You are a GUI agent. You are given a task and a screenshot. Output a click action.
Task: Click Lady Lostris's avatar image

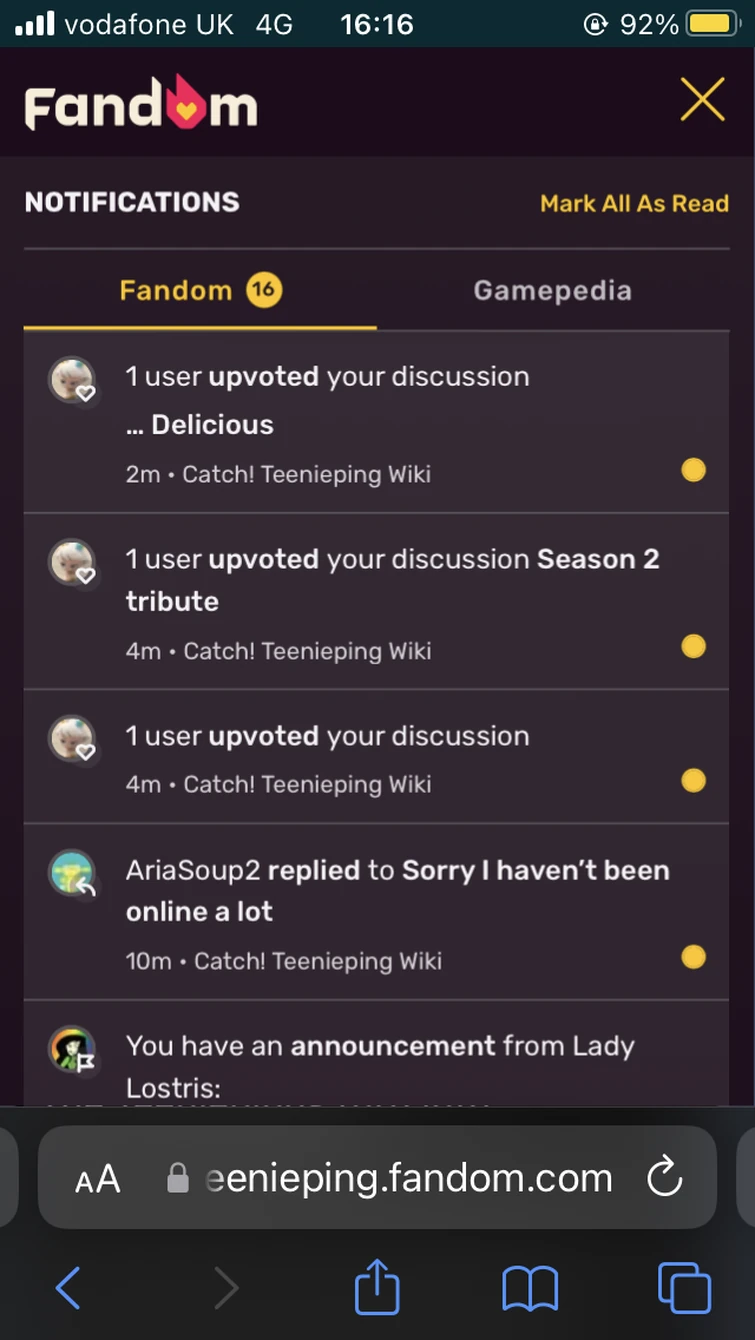(72, 1053)
